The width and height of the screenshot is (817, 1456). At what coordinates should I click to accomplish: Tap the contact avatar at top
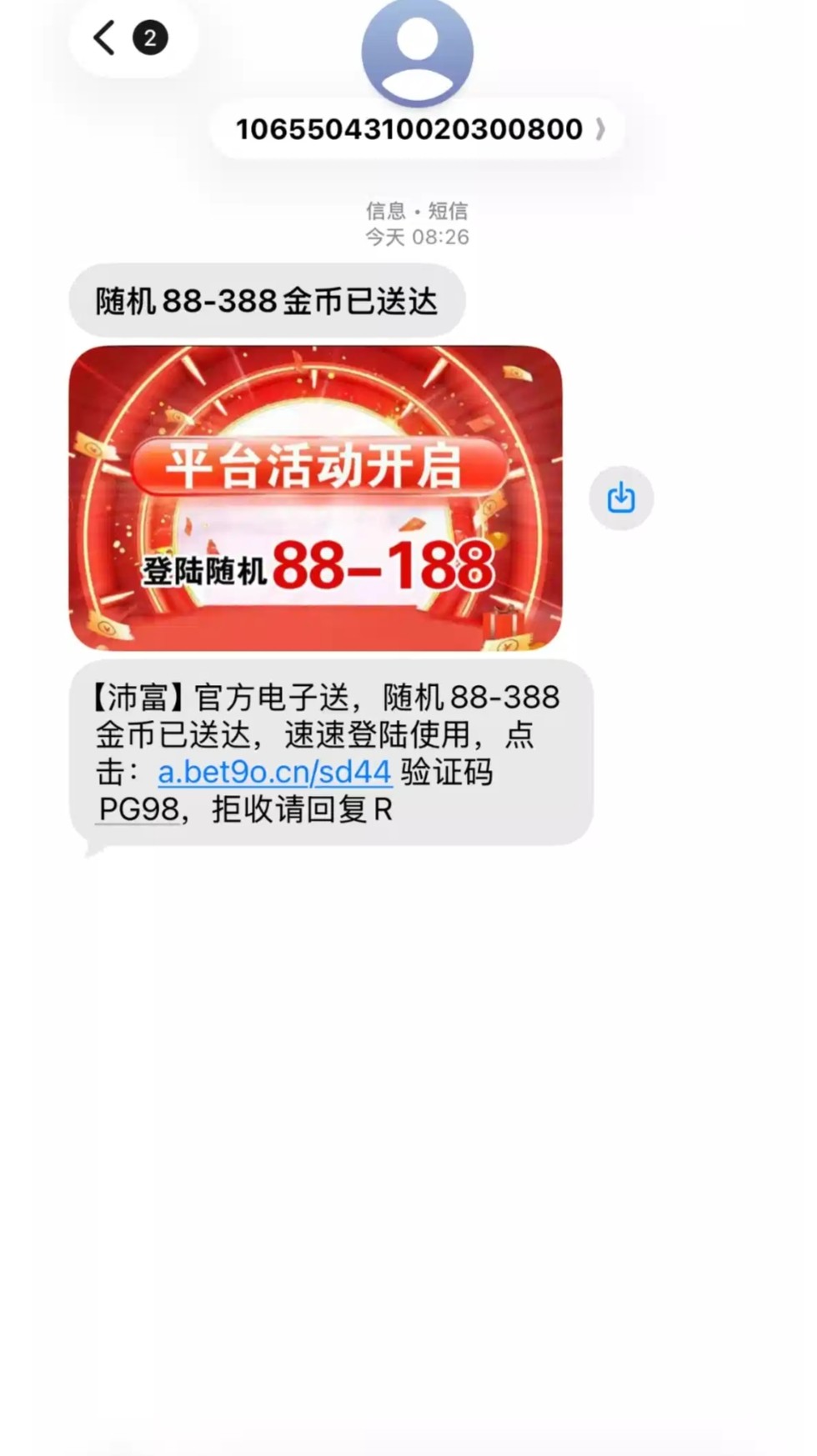(x=417, y=50)
